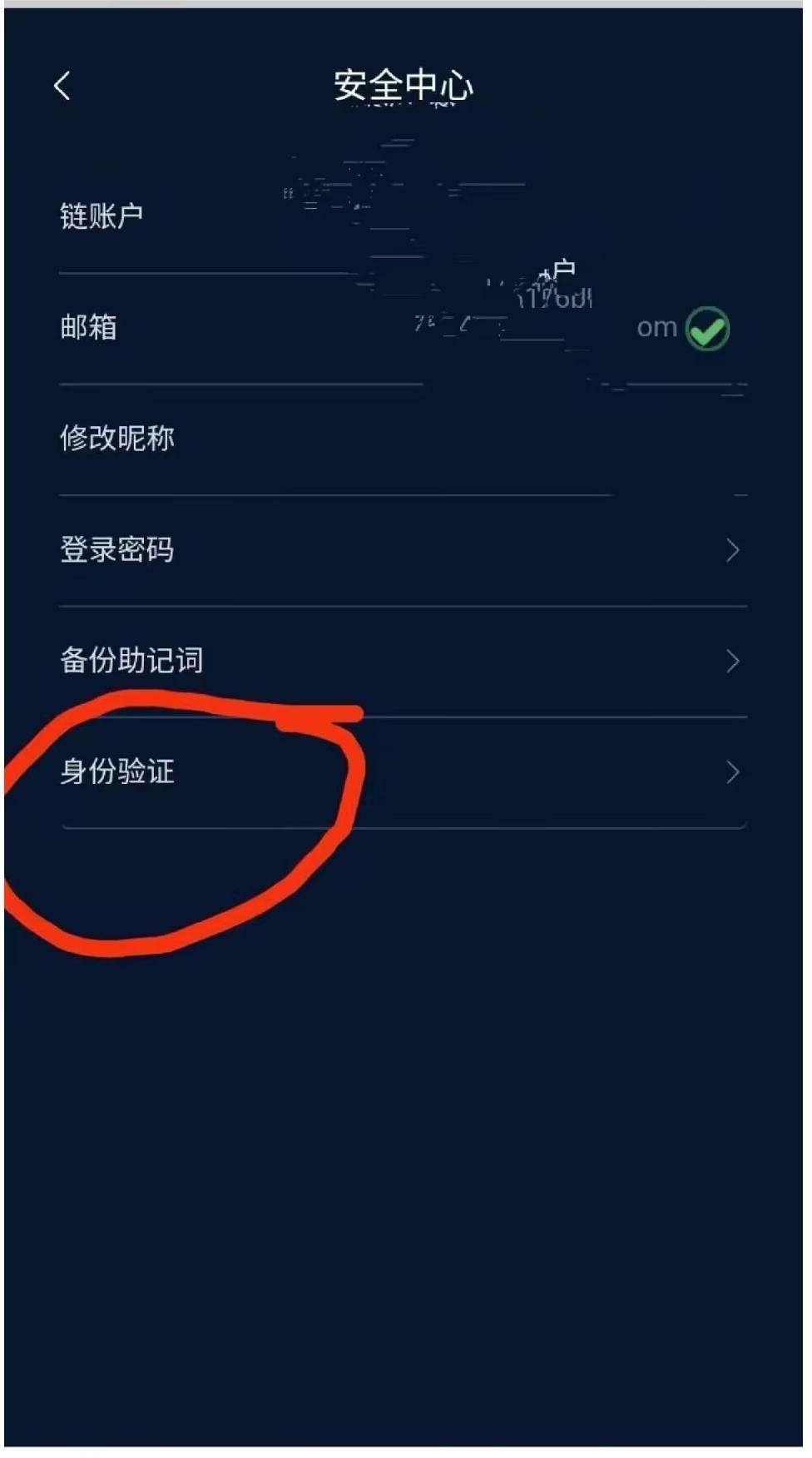Open 修改昵称
The image size is (812, 1458).
404,439
